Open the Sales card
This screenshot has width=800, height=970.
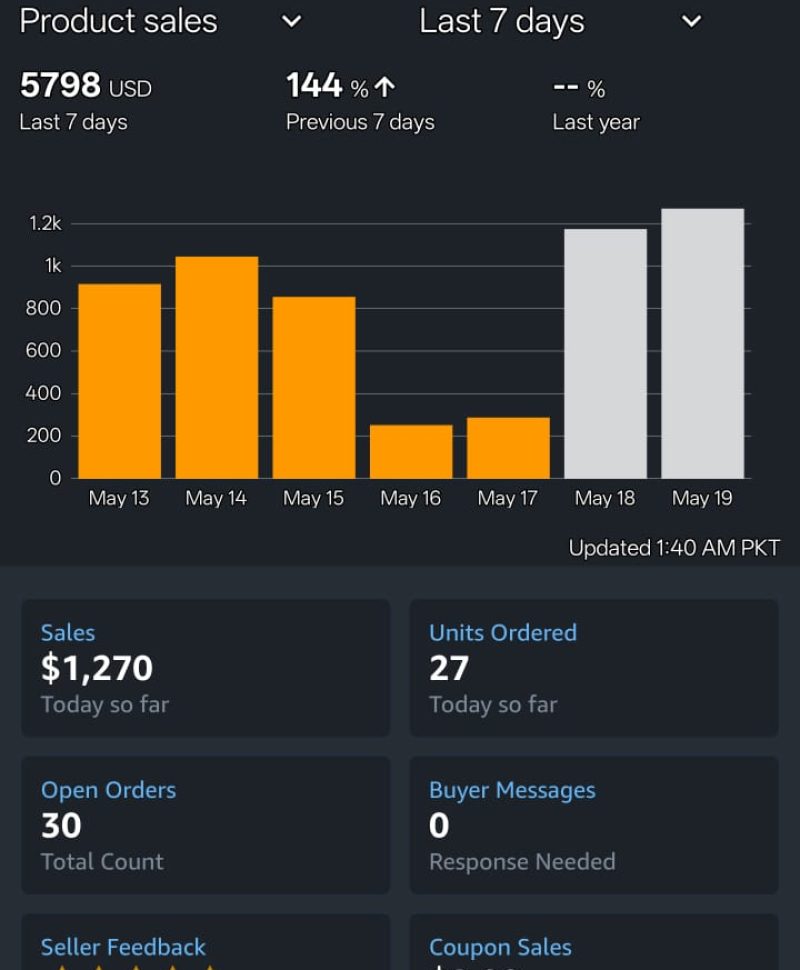pos(205,668)
